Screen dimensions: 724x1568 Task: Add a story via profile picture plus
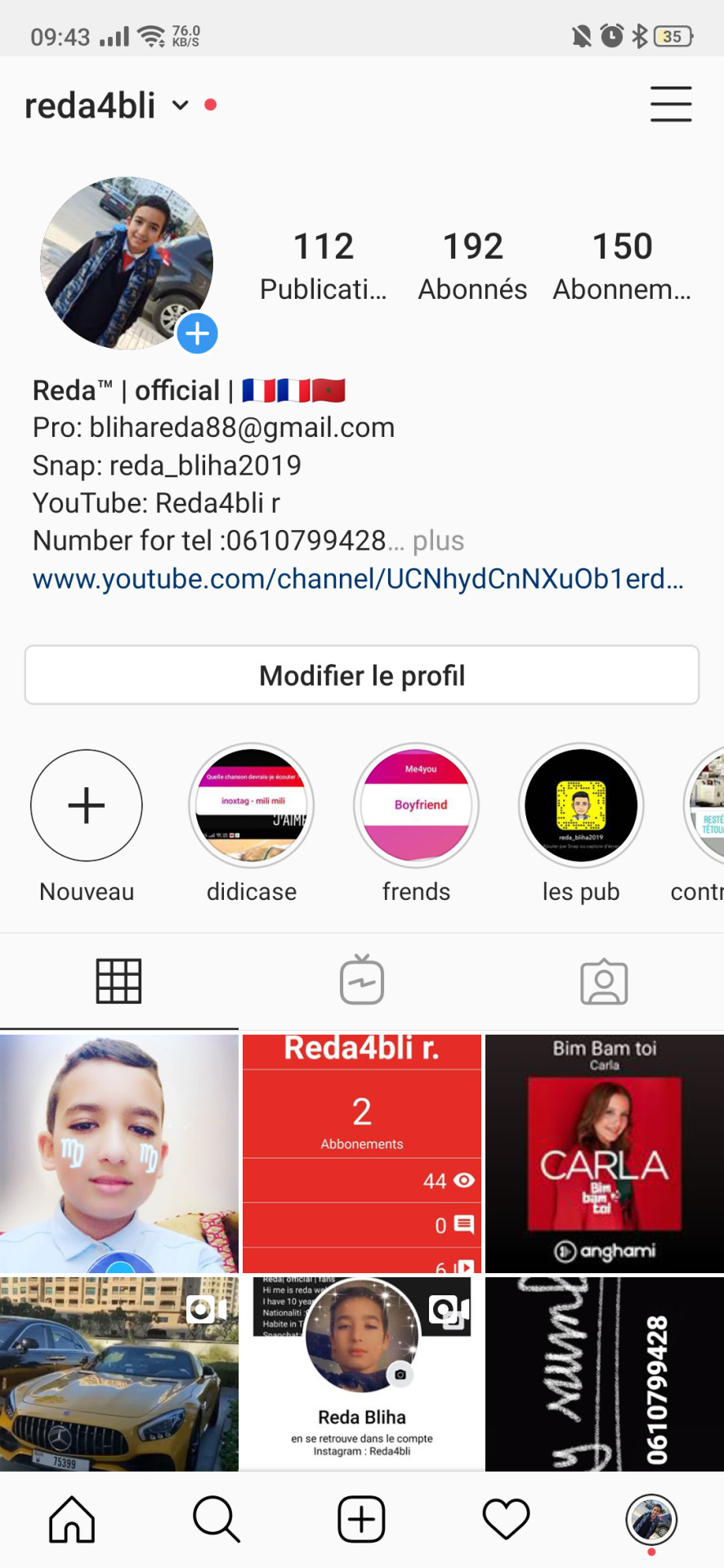pos(197,333)
